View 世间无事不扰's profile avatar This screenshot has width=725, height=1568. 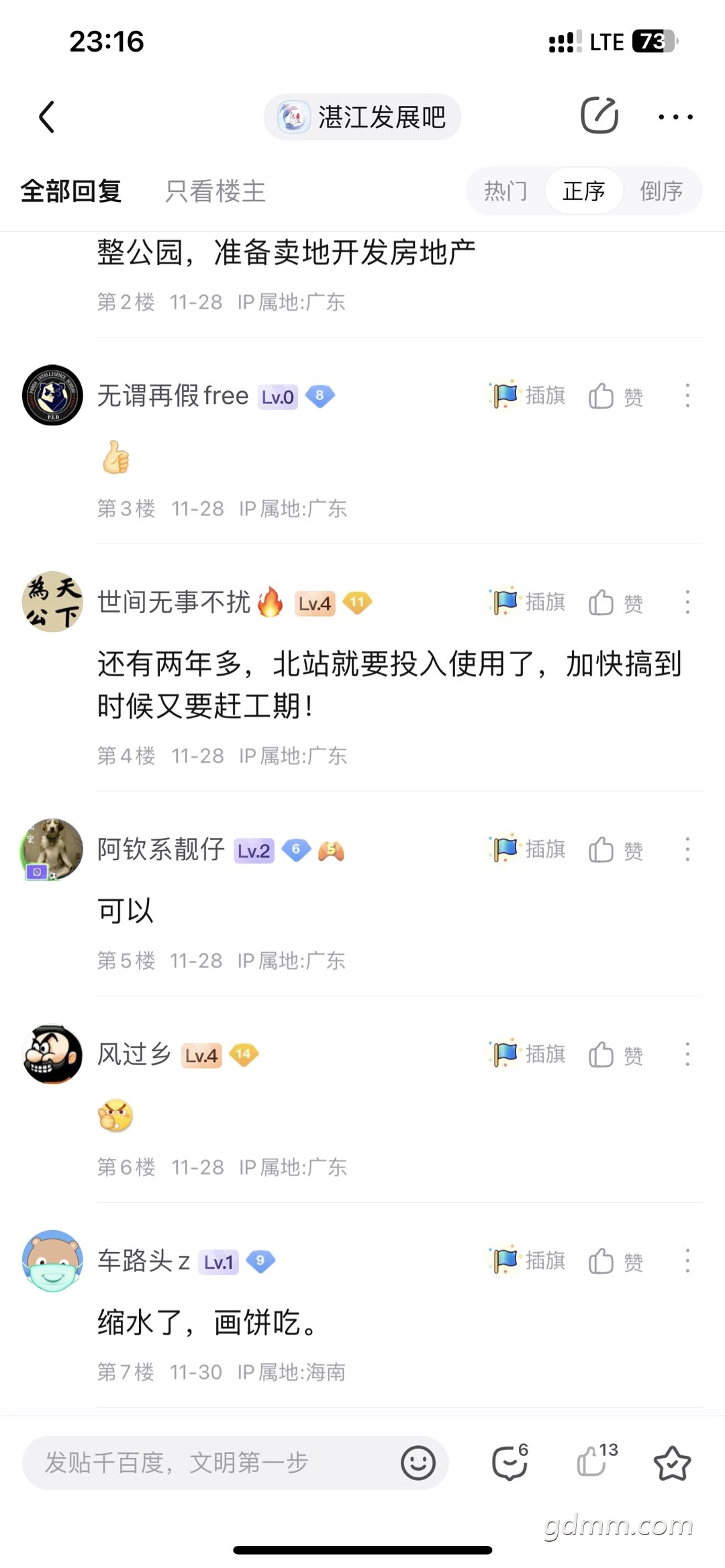point(52,602)
